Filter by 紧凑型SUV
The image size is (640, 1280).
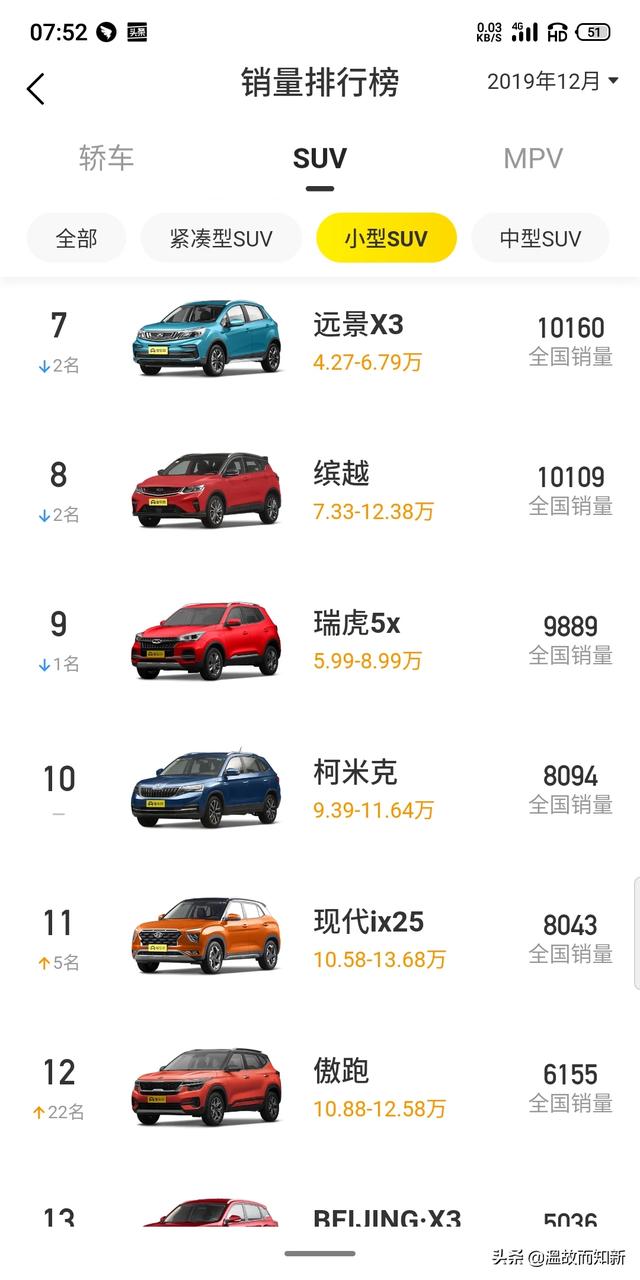point(221,238)
